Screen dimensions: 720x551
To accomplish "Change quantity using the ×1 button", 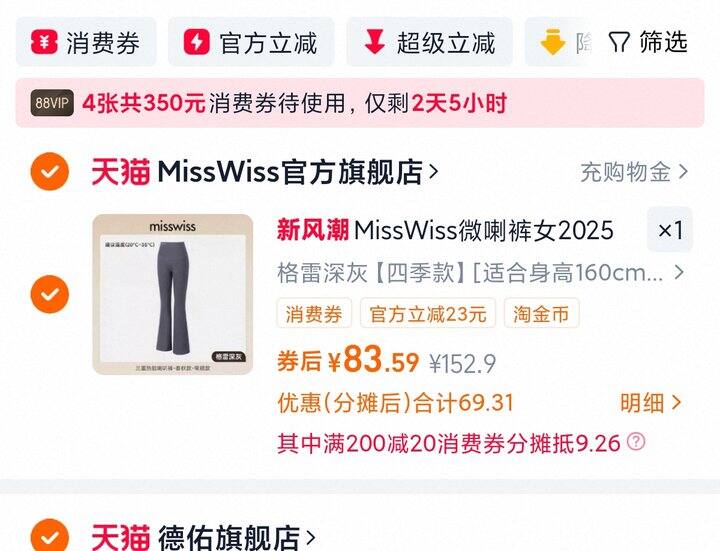I will [x=670, y=230].
